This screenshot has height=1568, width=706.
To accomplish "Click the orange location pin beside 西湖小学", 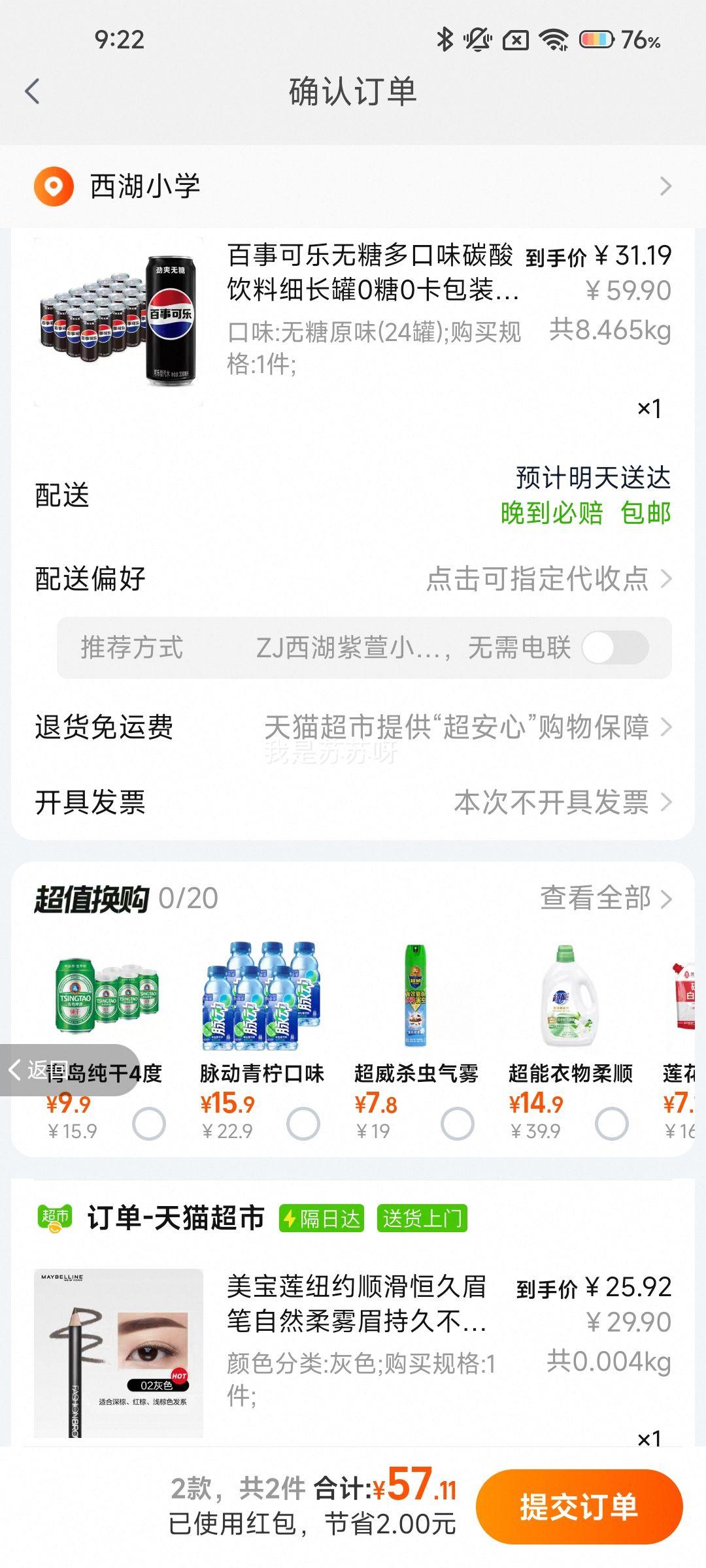I will coord(55,186).
